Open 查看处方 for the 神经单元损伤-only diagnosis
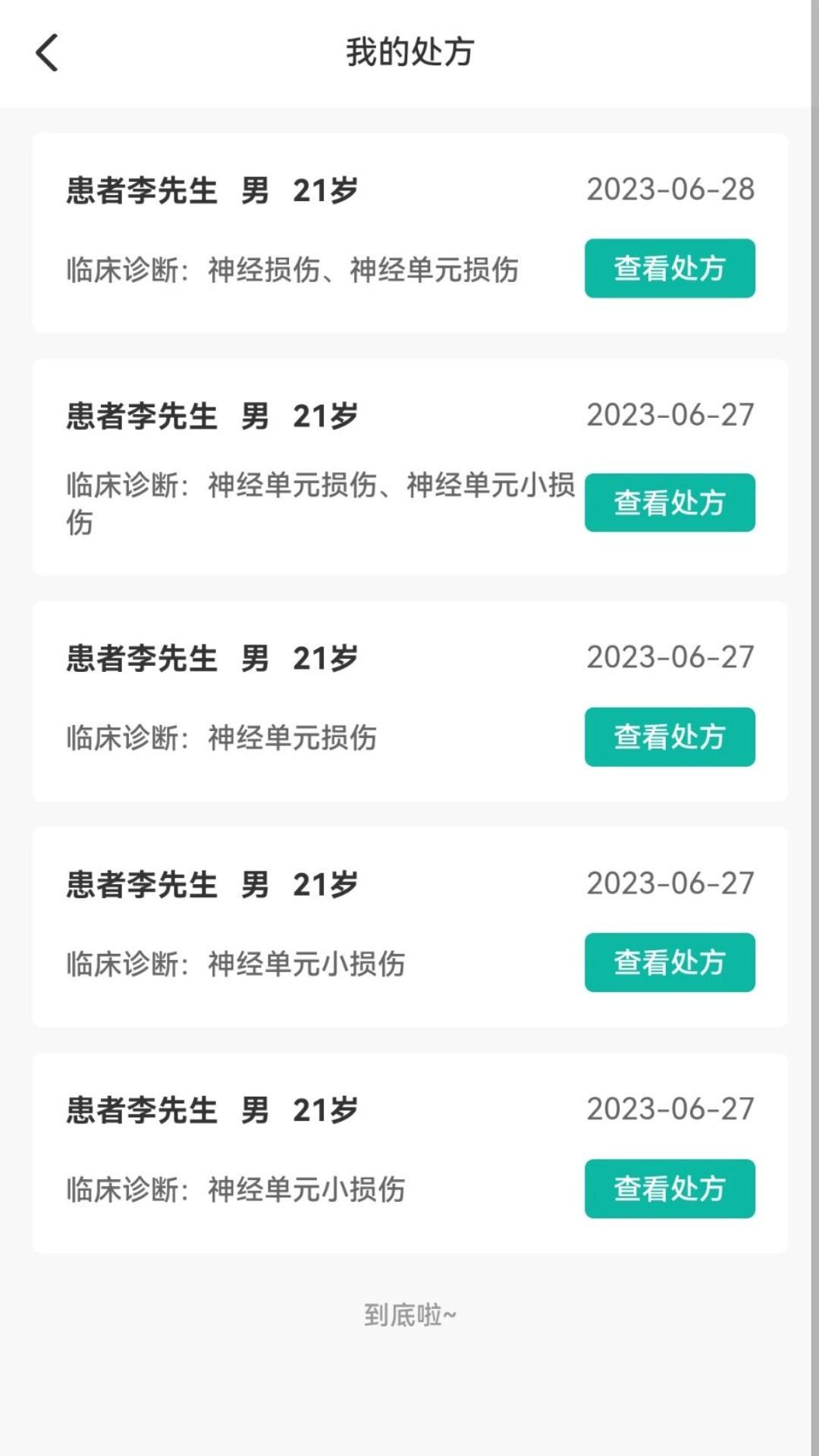 tap(669, 736)
